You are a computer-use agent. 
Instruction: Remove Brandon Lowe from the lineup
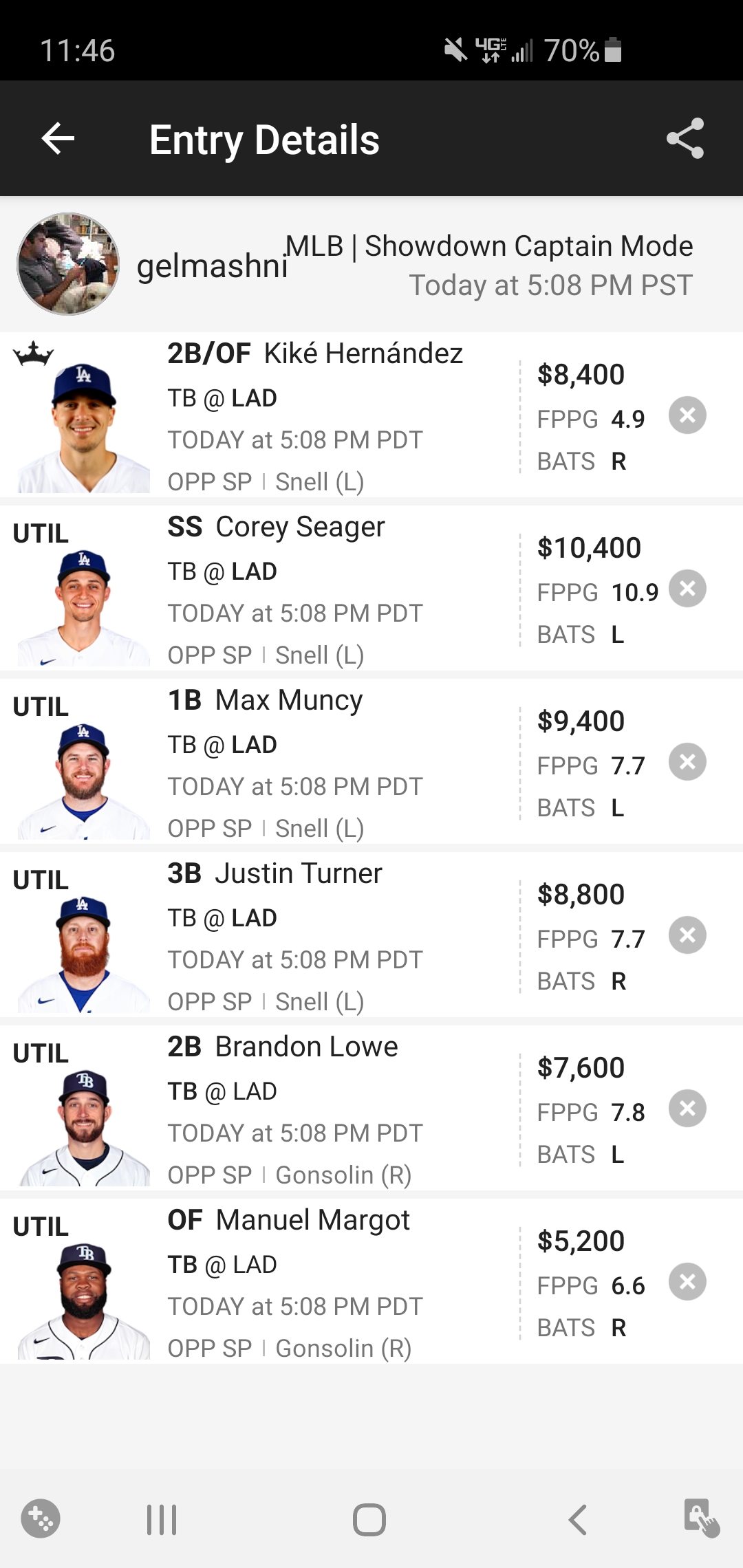coord(687,1108)
